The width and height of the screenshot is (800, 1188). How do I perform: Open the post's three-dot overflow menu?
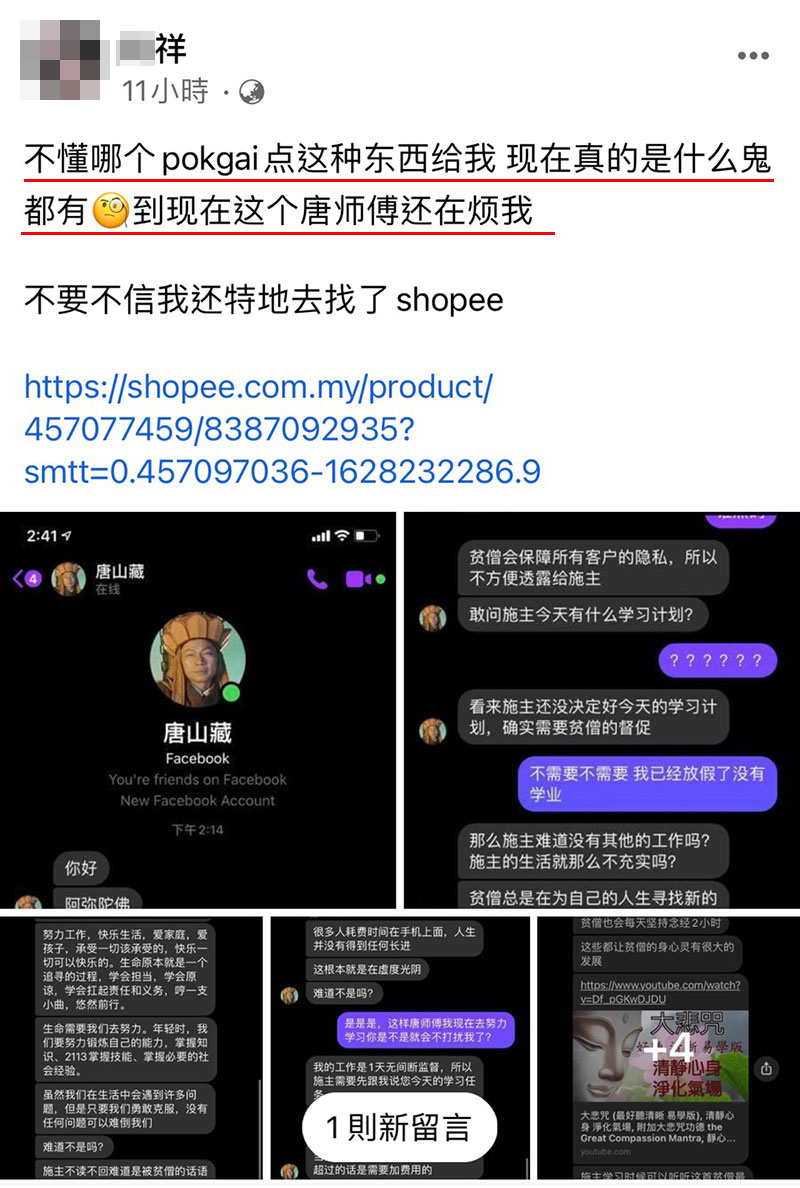pyautogui.click(x=753, y=56)
